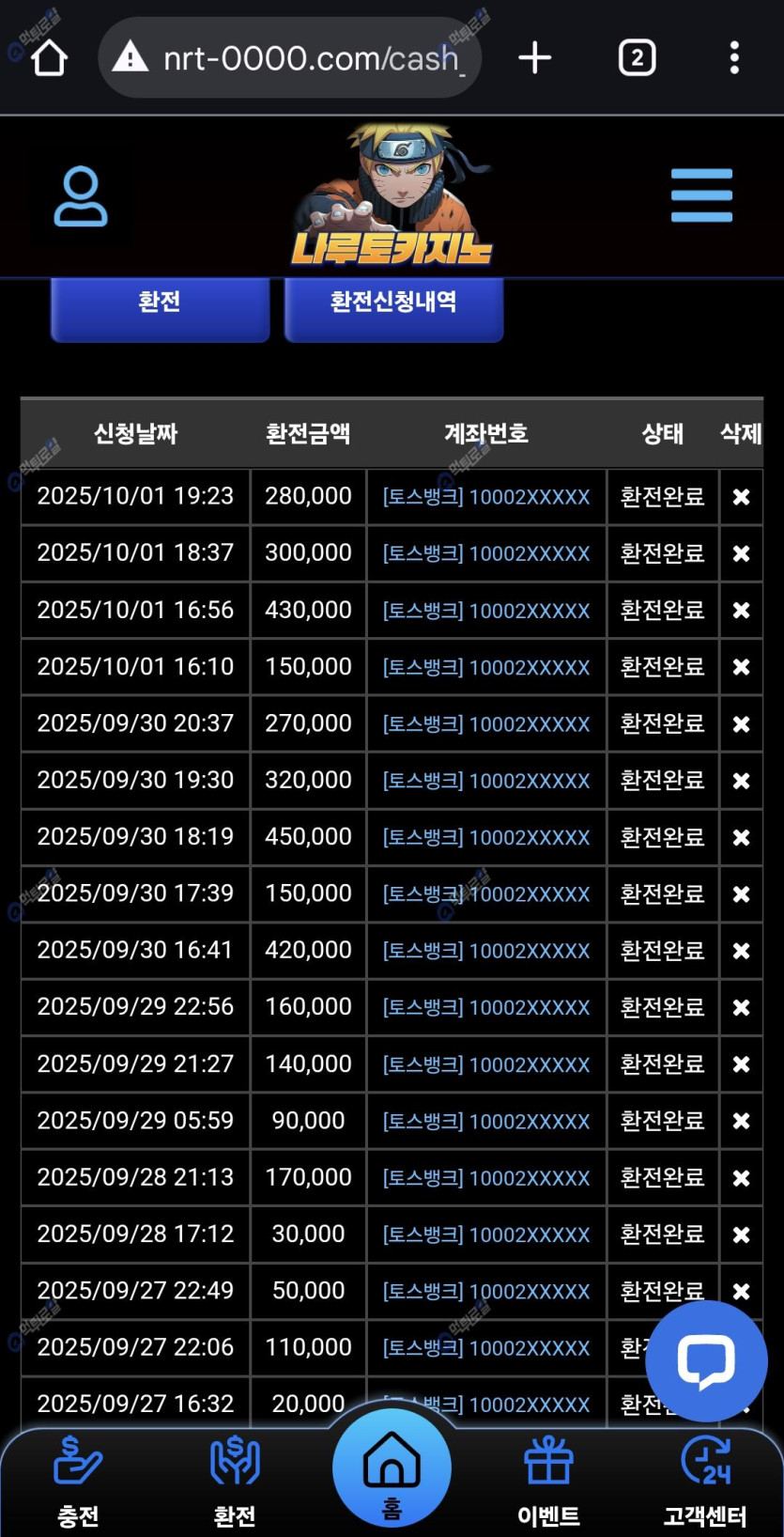Screen dimensions: 784x1537
Task: Delete the 2025/10/01 16:56 record
Action: [741, 611]
